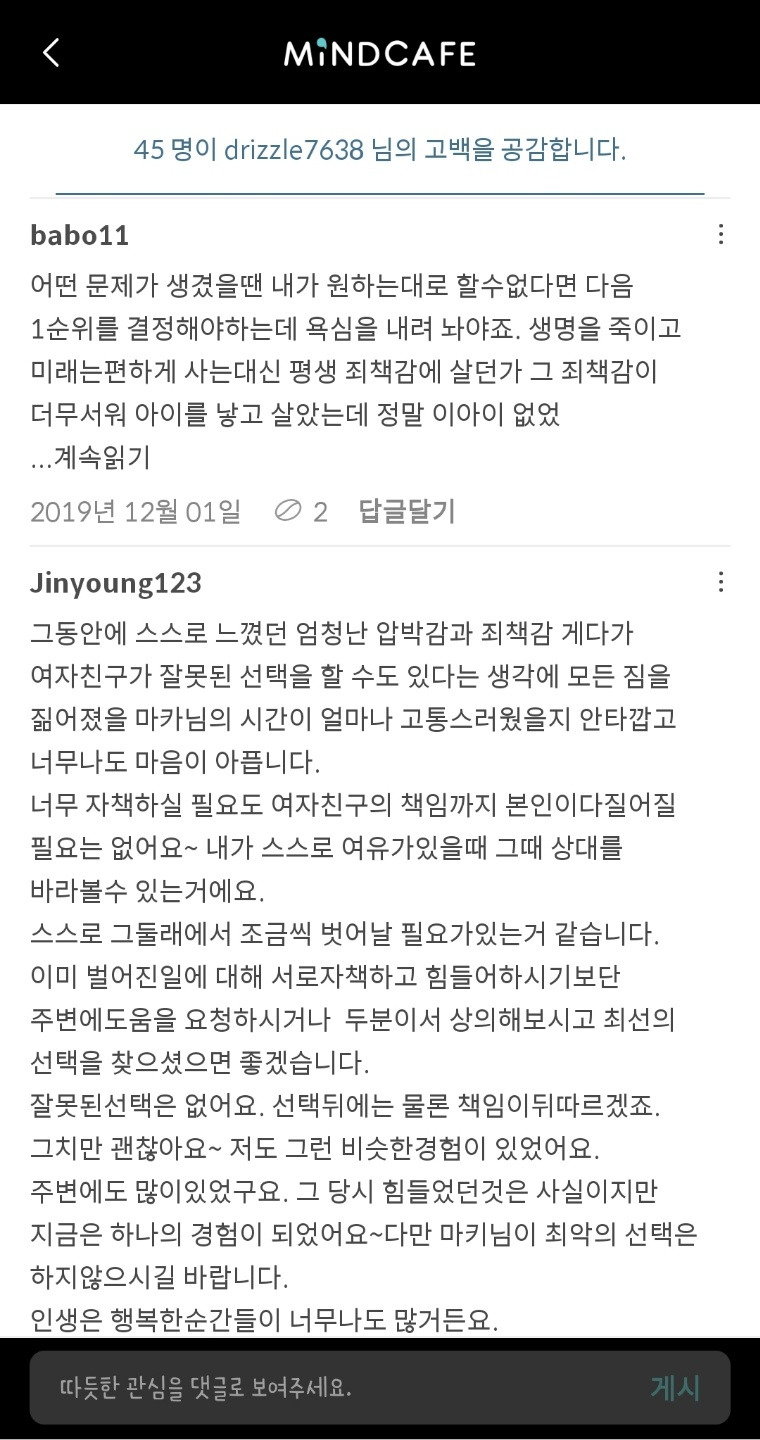
Task: Tap the comment date 2019년 12월 01일
Action: click(135, 511)
